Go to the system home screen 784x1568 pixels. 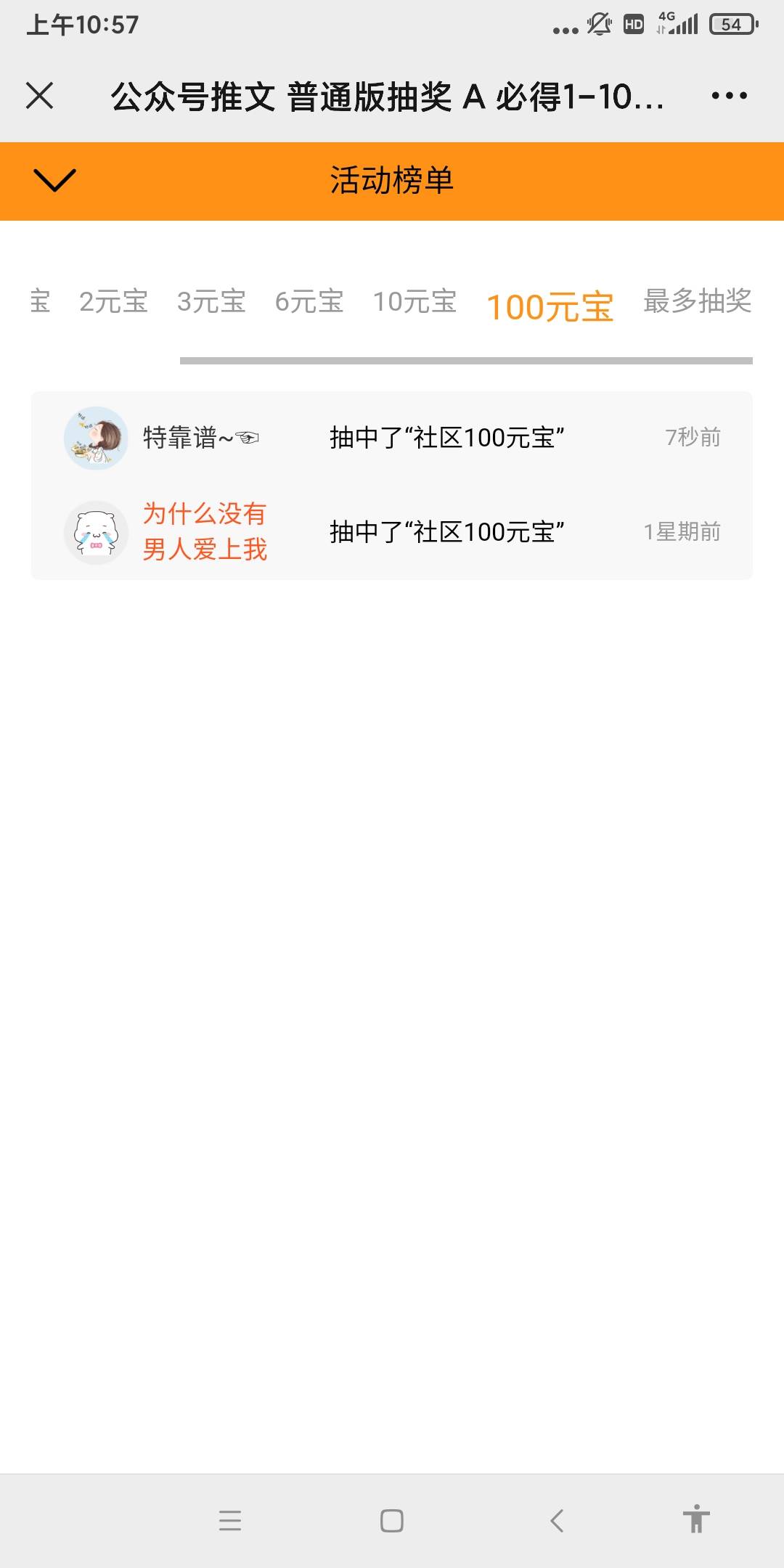click(392, 1520)
